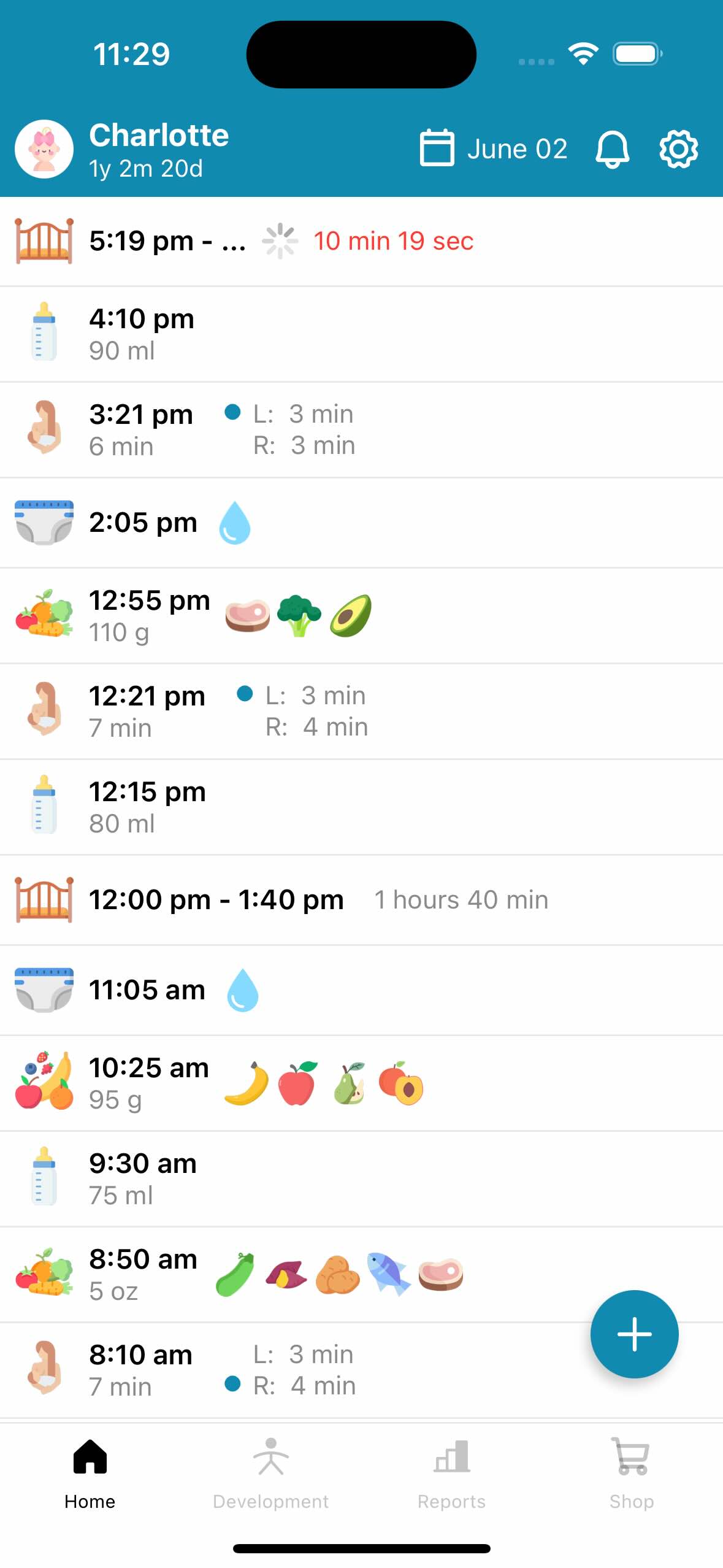The height and width of the screenshot is (1568, 723).
Task: Tap Charlotte's profile avatar
Action: pyautogui.click(x=44, y=148)
